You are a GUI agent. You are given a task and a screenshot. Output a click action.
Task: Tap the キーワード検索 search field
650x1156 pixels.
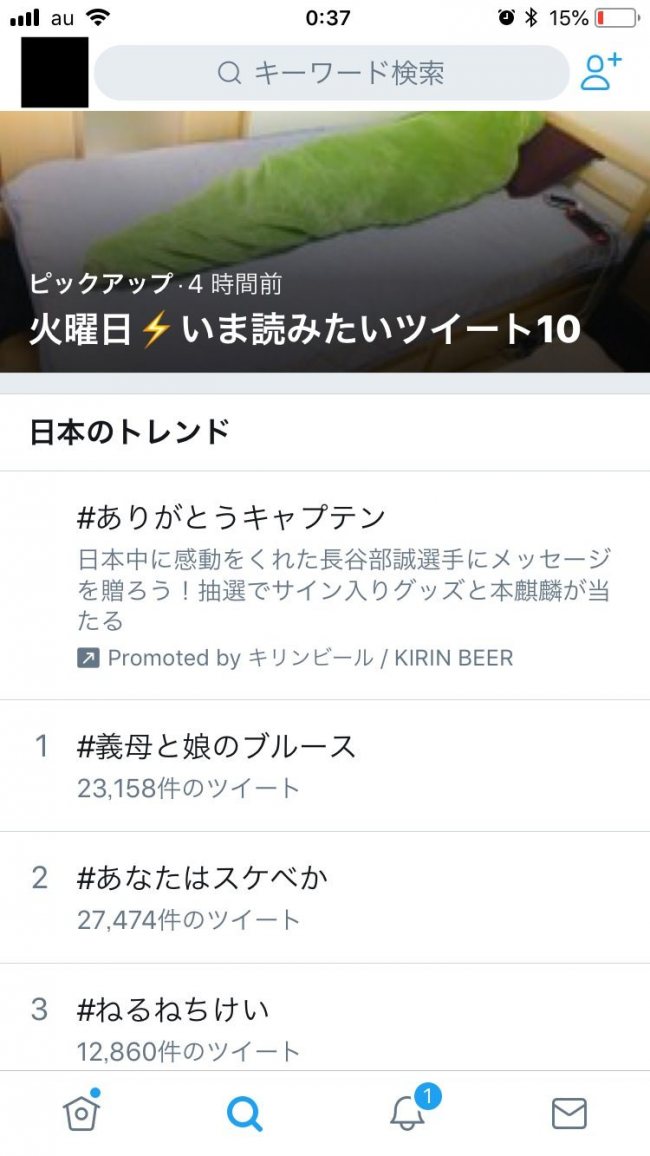330,72
